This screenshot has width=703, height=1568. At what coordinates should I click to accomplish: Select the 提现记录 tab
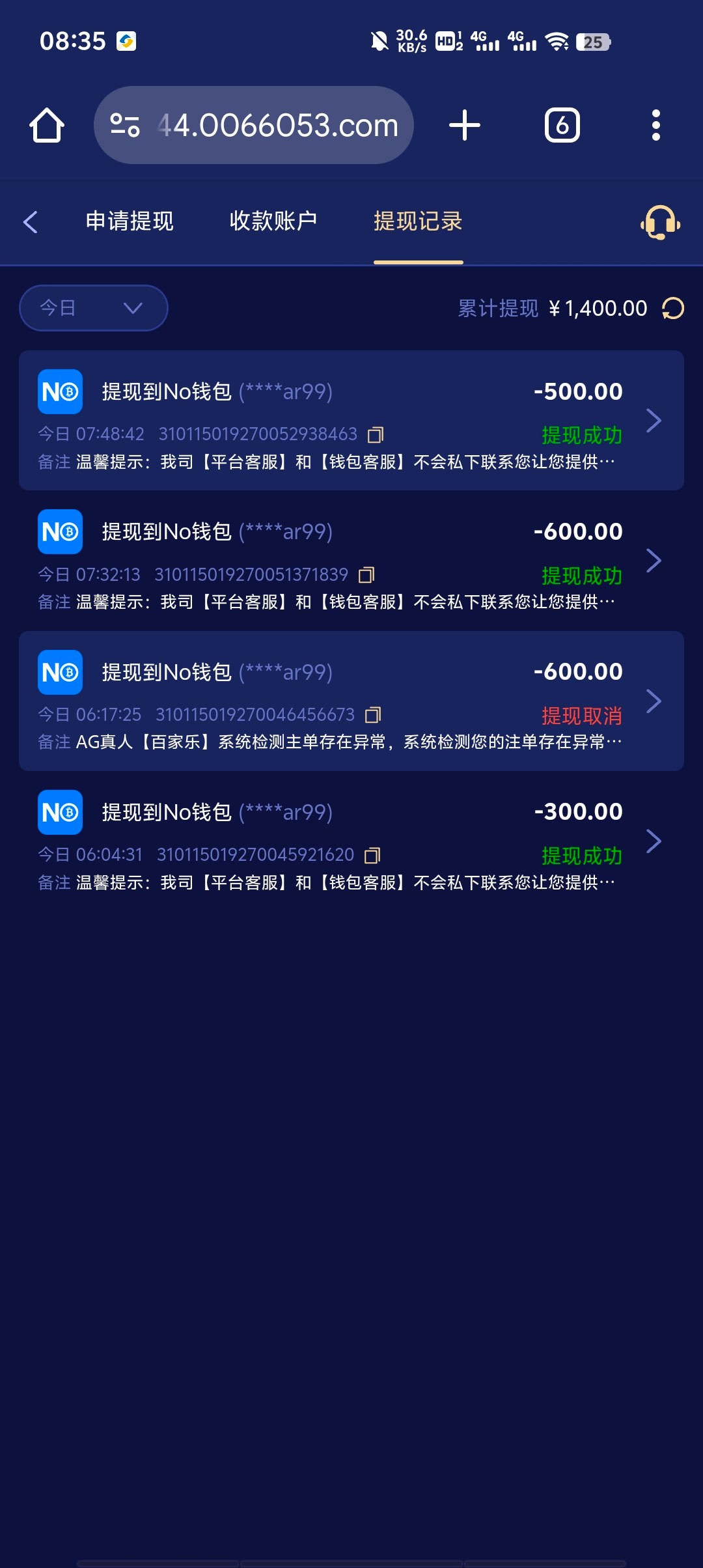click(418, 221)
